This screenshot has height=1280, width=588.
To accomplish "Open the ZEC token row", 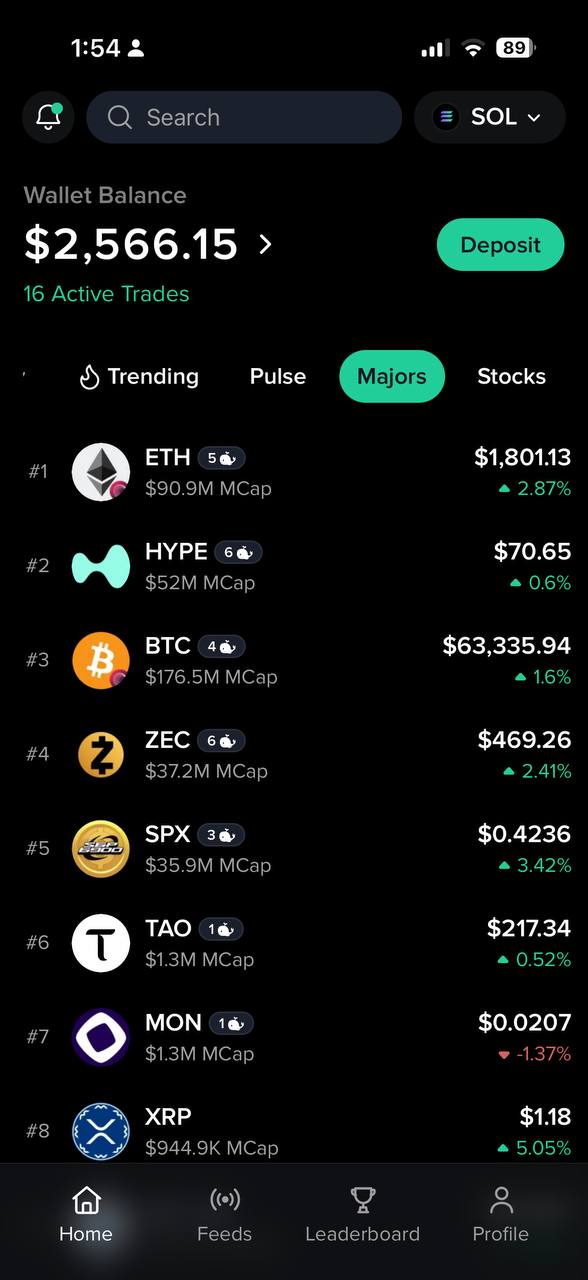I will pos(294,754).
